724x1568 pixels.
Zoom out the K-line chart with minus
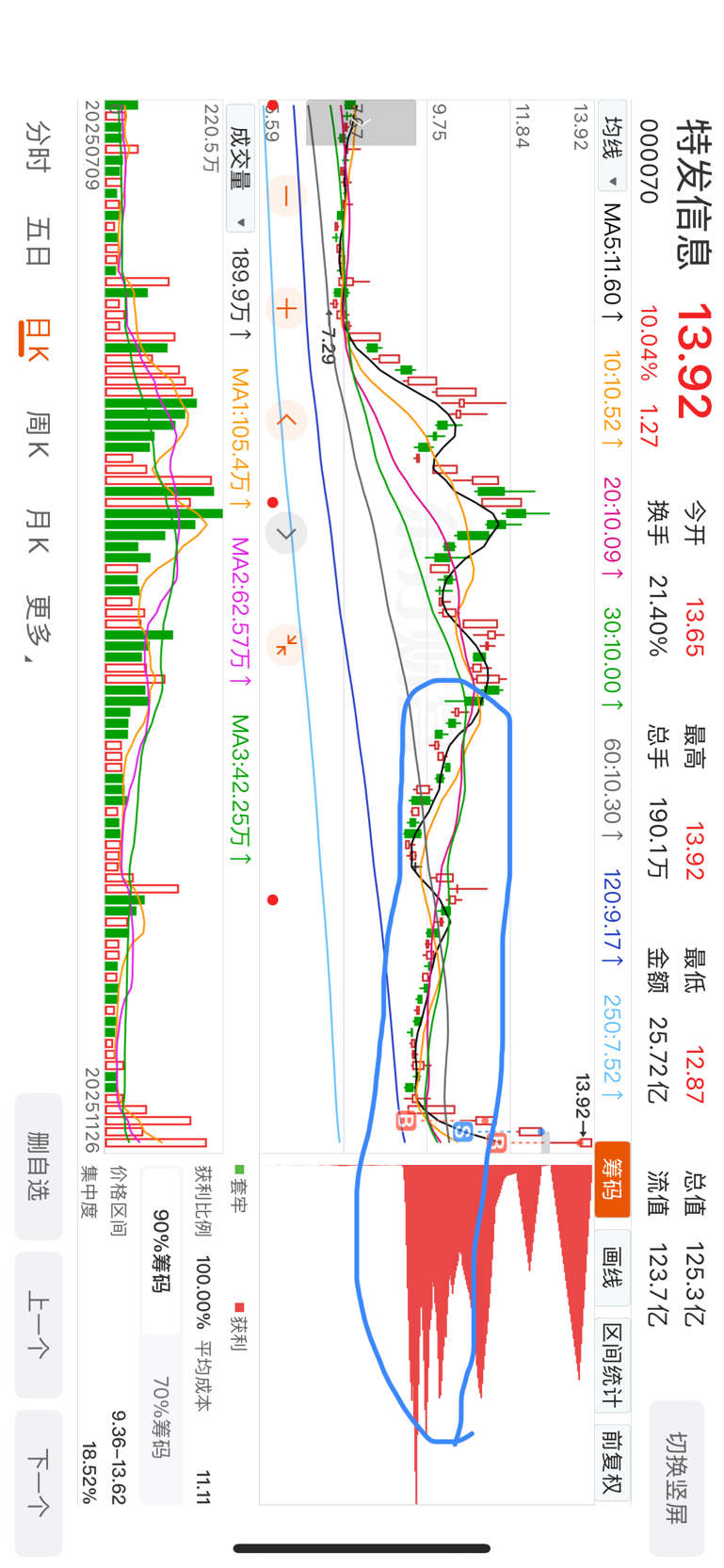coord(286,197)
